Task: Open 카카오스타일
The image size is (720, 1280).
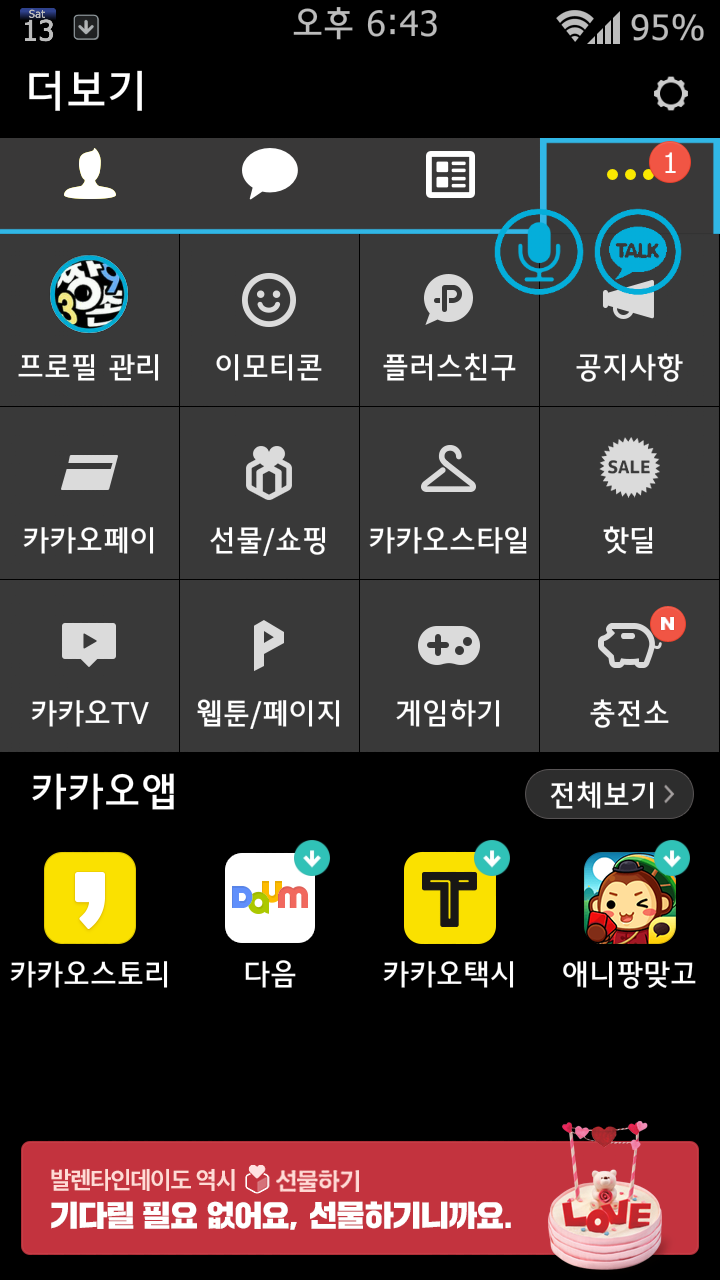Action: tap(449, 493)
